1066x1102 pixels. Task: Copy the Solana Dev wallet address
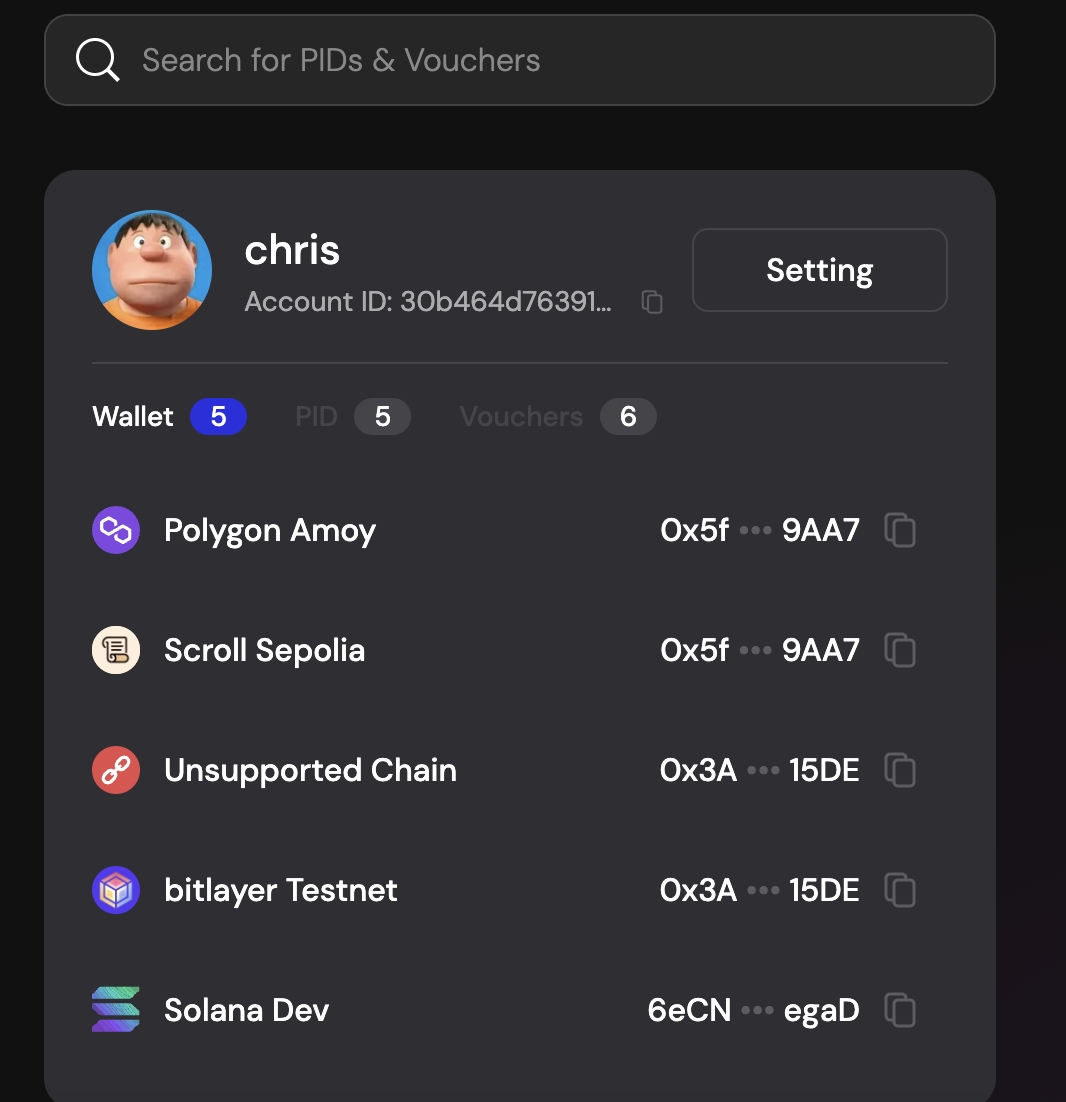tap(900, 1010)
